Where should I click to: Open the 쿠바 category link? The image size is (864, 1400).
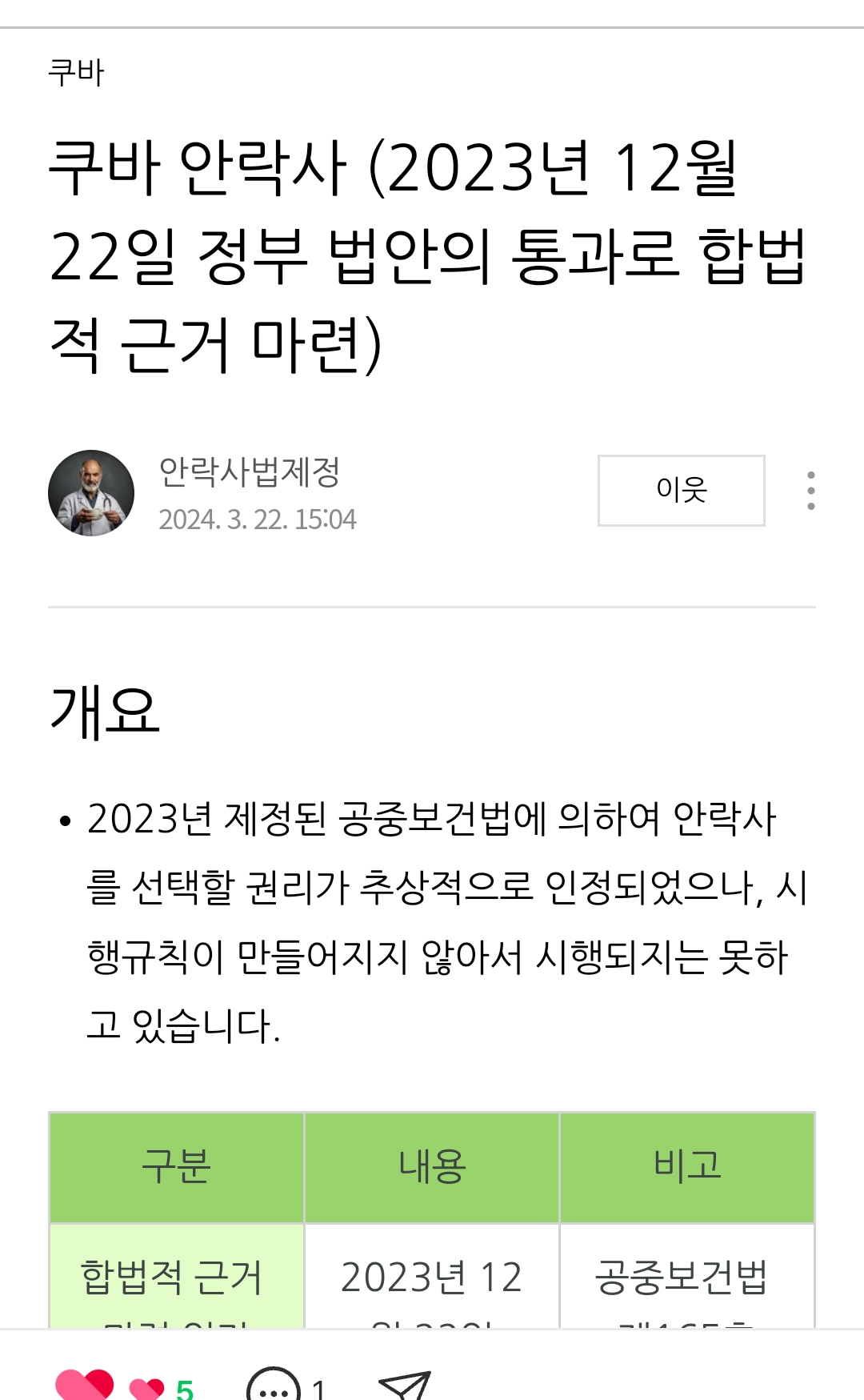(x=76, y=73)
